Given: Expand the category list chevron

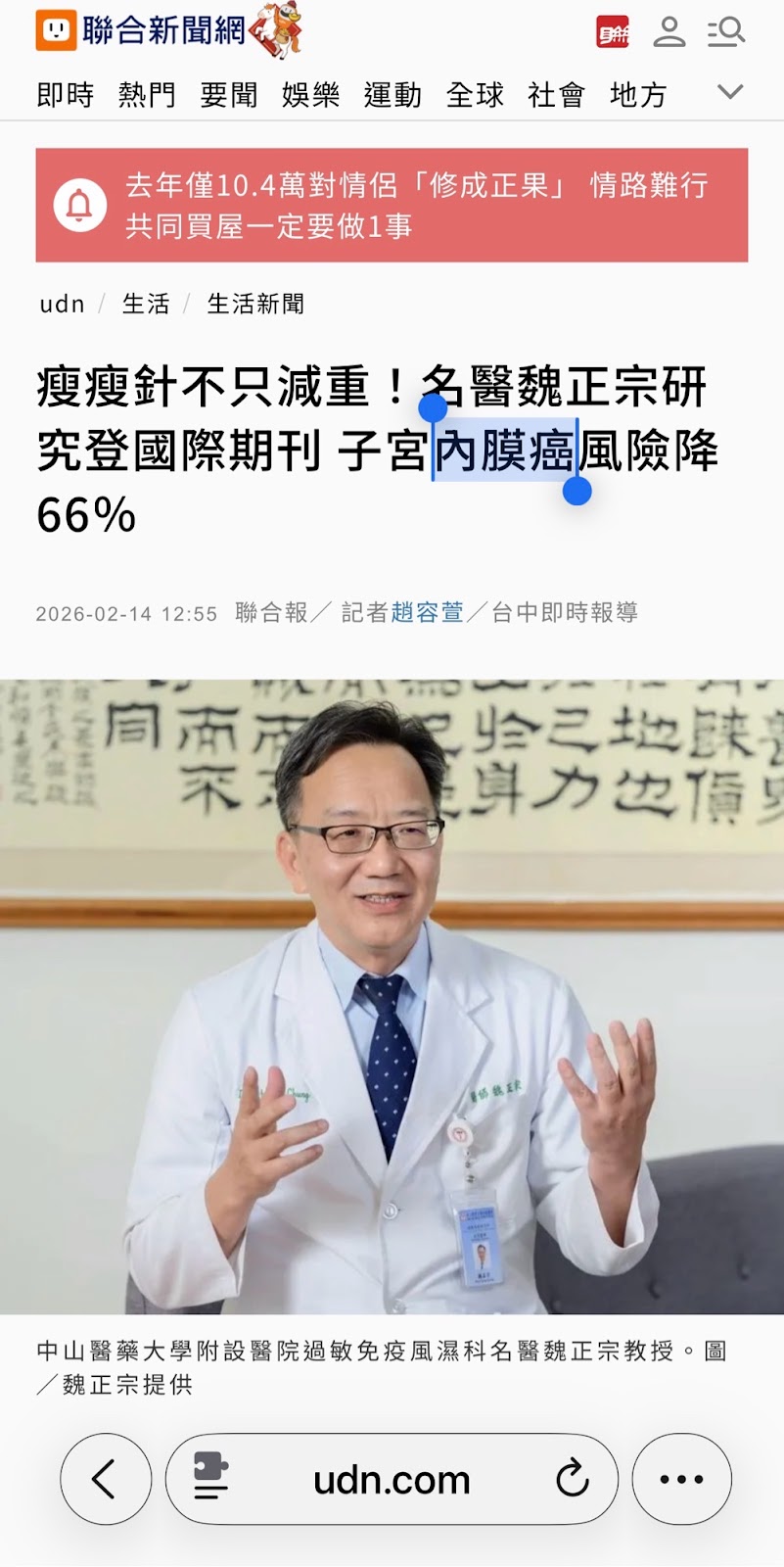Looking at the screenshot, I should (730, 92).
